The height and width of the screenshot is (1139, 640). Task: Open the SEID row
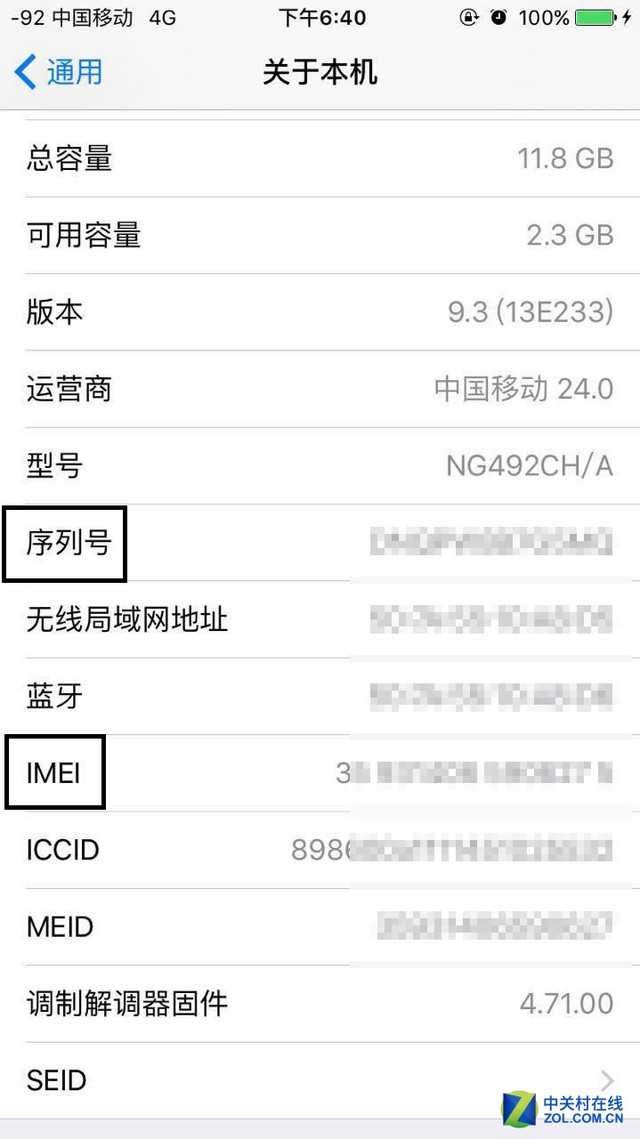(320, 1079)
